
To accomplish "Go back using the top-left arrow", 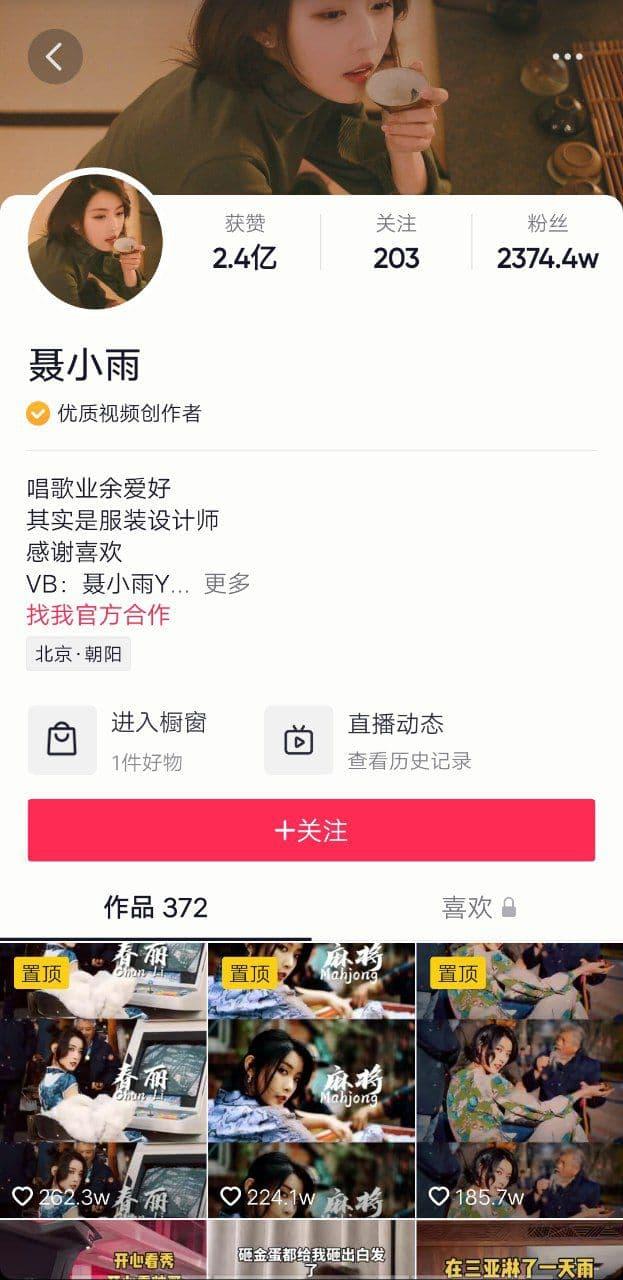I will coord(55,57).
